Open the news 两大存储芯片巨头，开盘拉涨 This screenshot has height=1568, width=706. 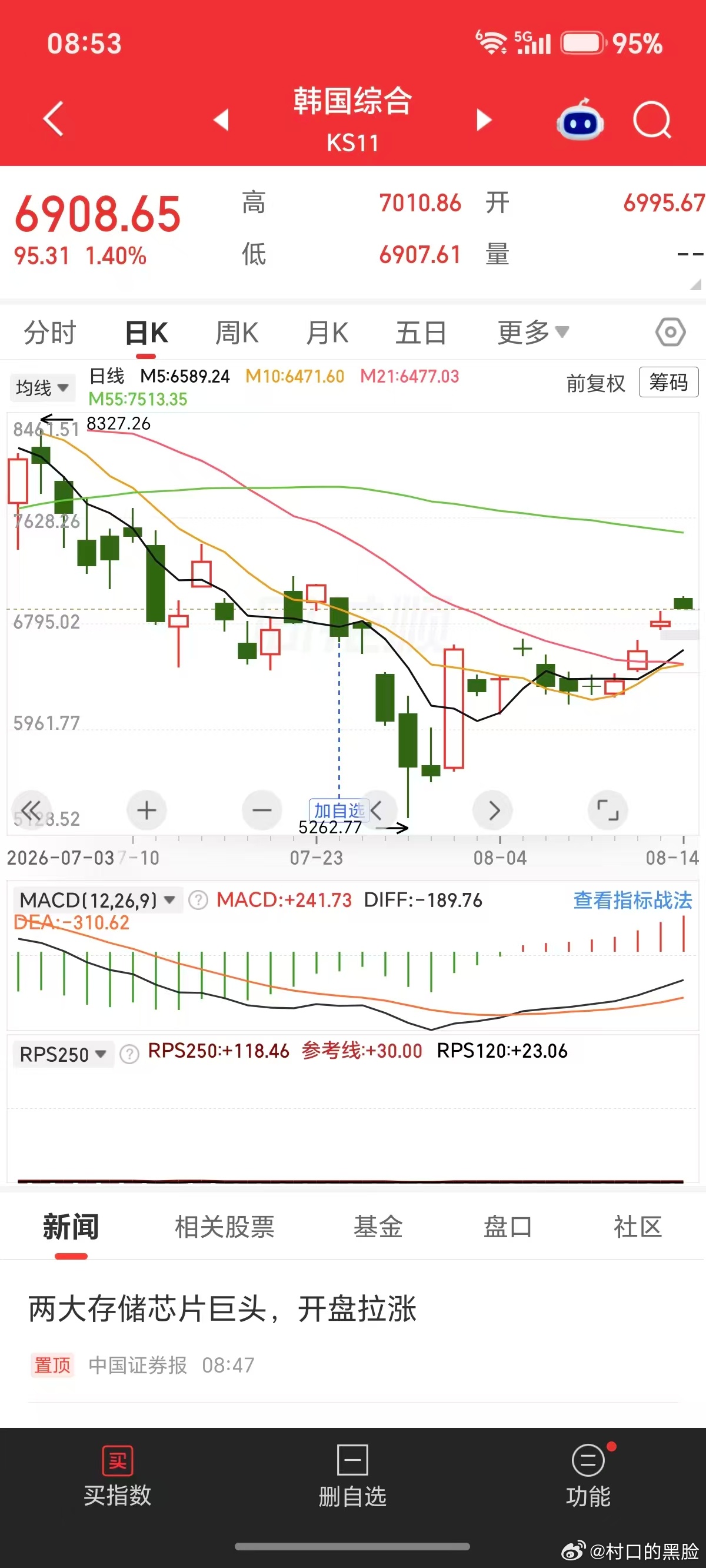[222, 1308]
